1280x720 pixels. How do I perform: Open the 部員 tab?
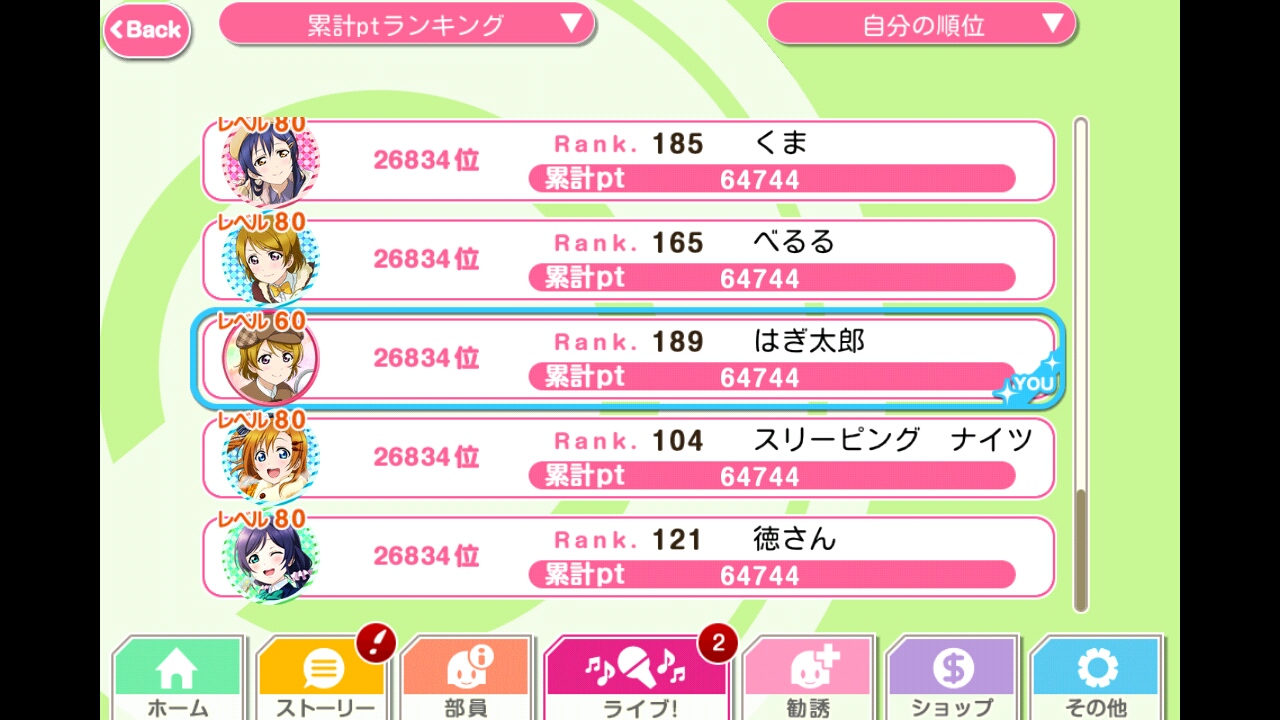pyautogui.click(x=466, y=680)
